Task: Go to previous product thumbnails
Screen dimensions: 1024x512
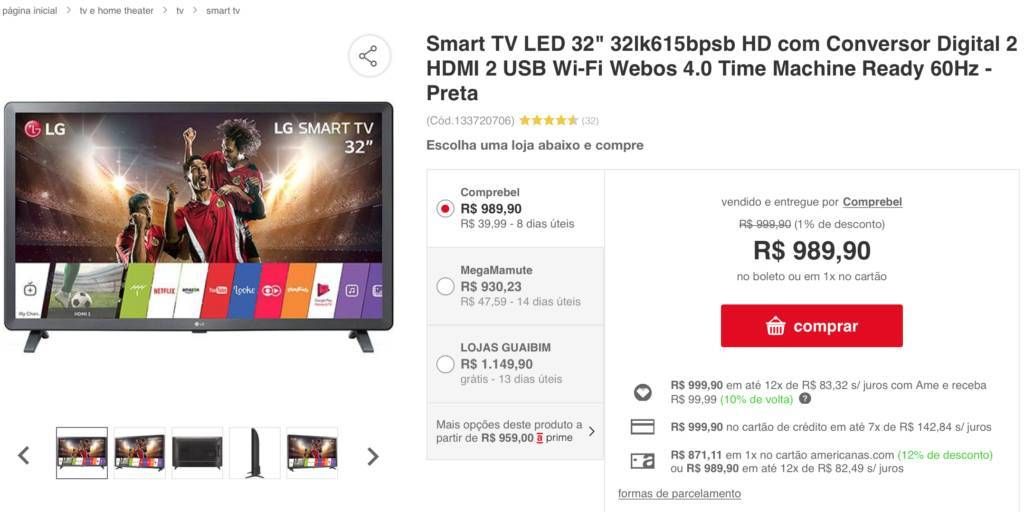Action: pyautogui.click(x=24, y=456)
